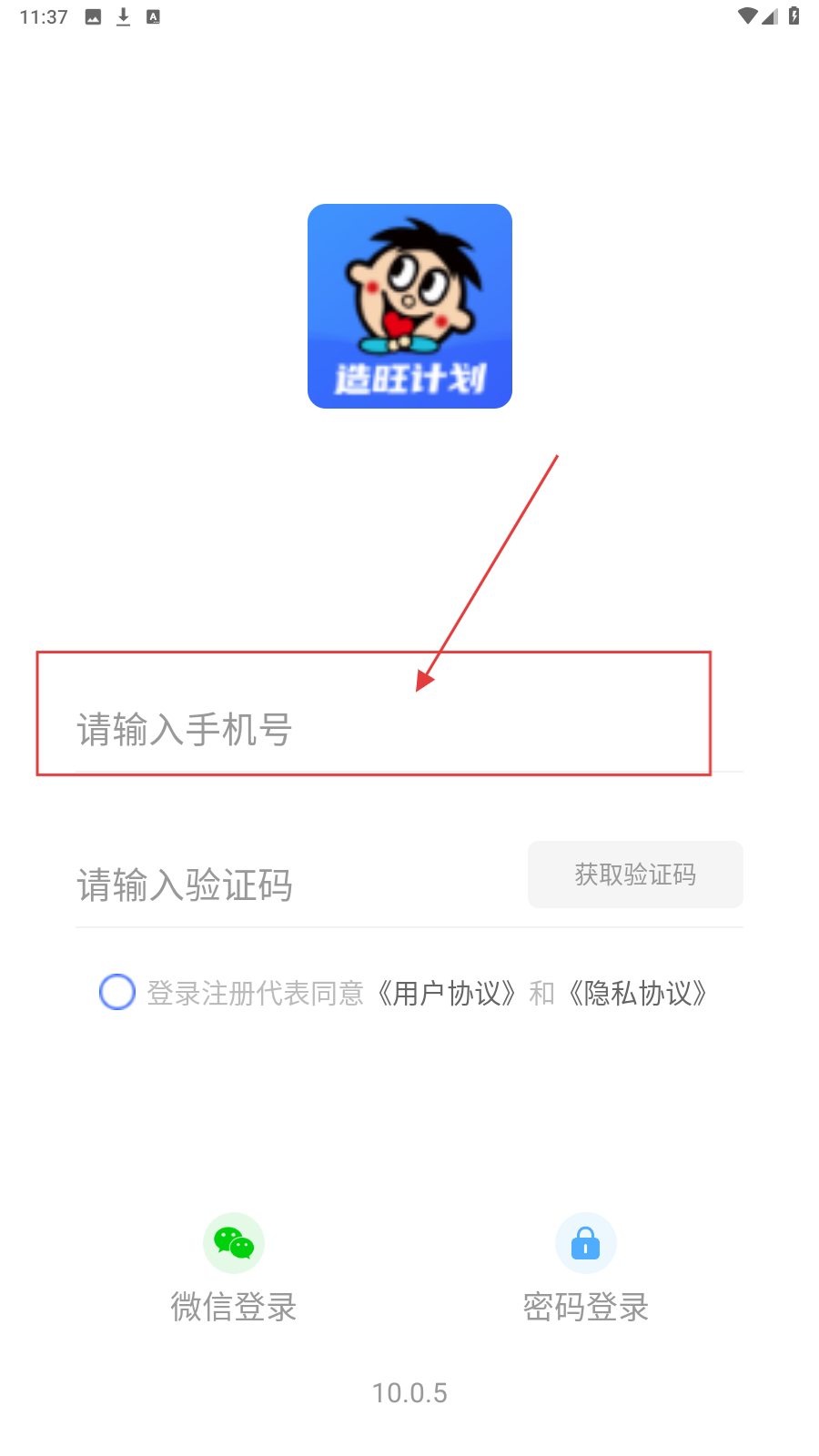The height and width of the screenshot is (1456, 819).
Task: Request a code via 获取验证码 button
Action: (x=635, y=875)
